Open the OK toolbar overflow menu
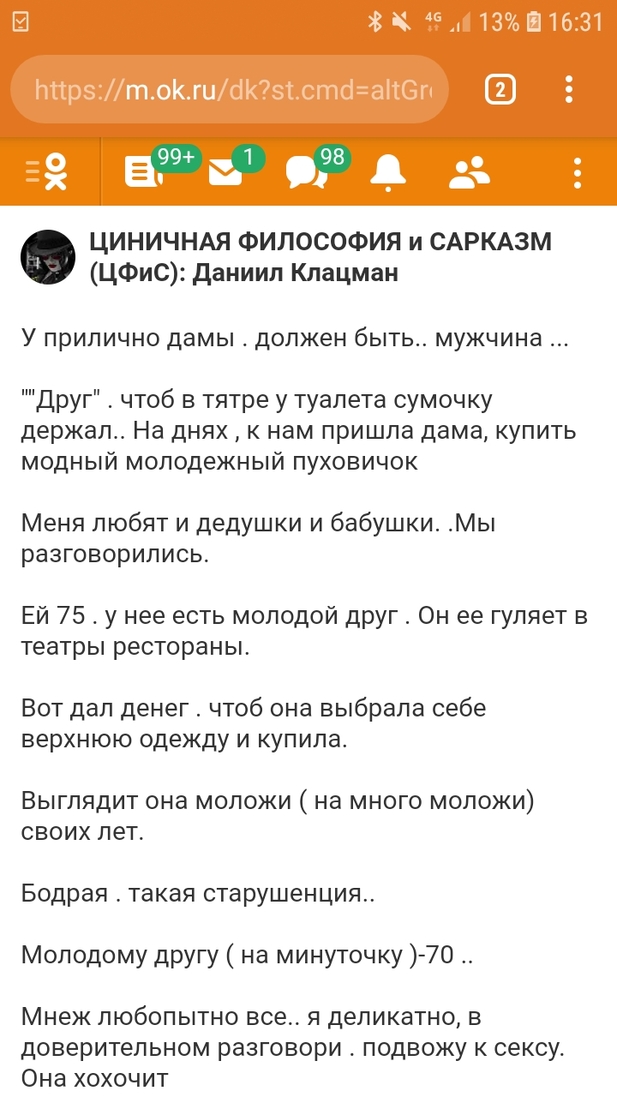This screenshot has height=1097, width=617. click(x=577, y=172)
